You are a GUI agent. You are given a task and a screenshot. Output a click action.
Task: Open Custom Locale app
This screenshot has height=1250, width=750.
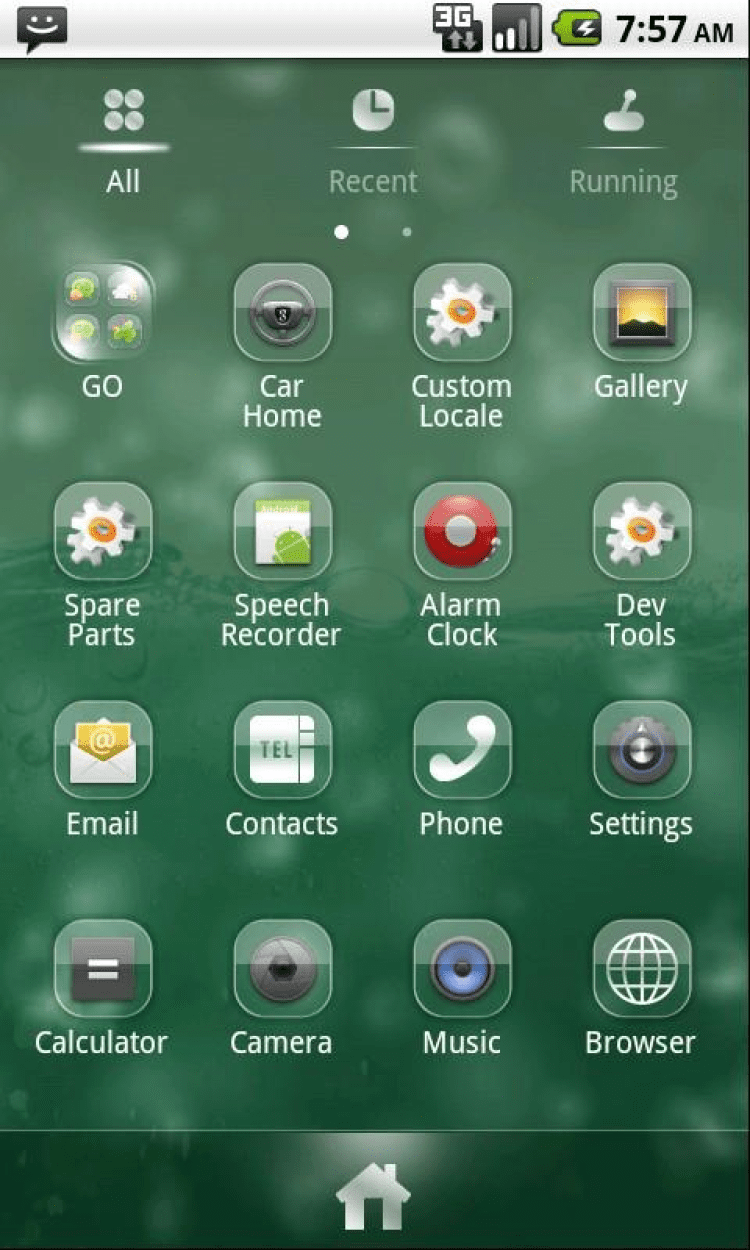click(461, 312)
